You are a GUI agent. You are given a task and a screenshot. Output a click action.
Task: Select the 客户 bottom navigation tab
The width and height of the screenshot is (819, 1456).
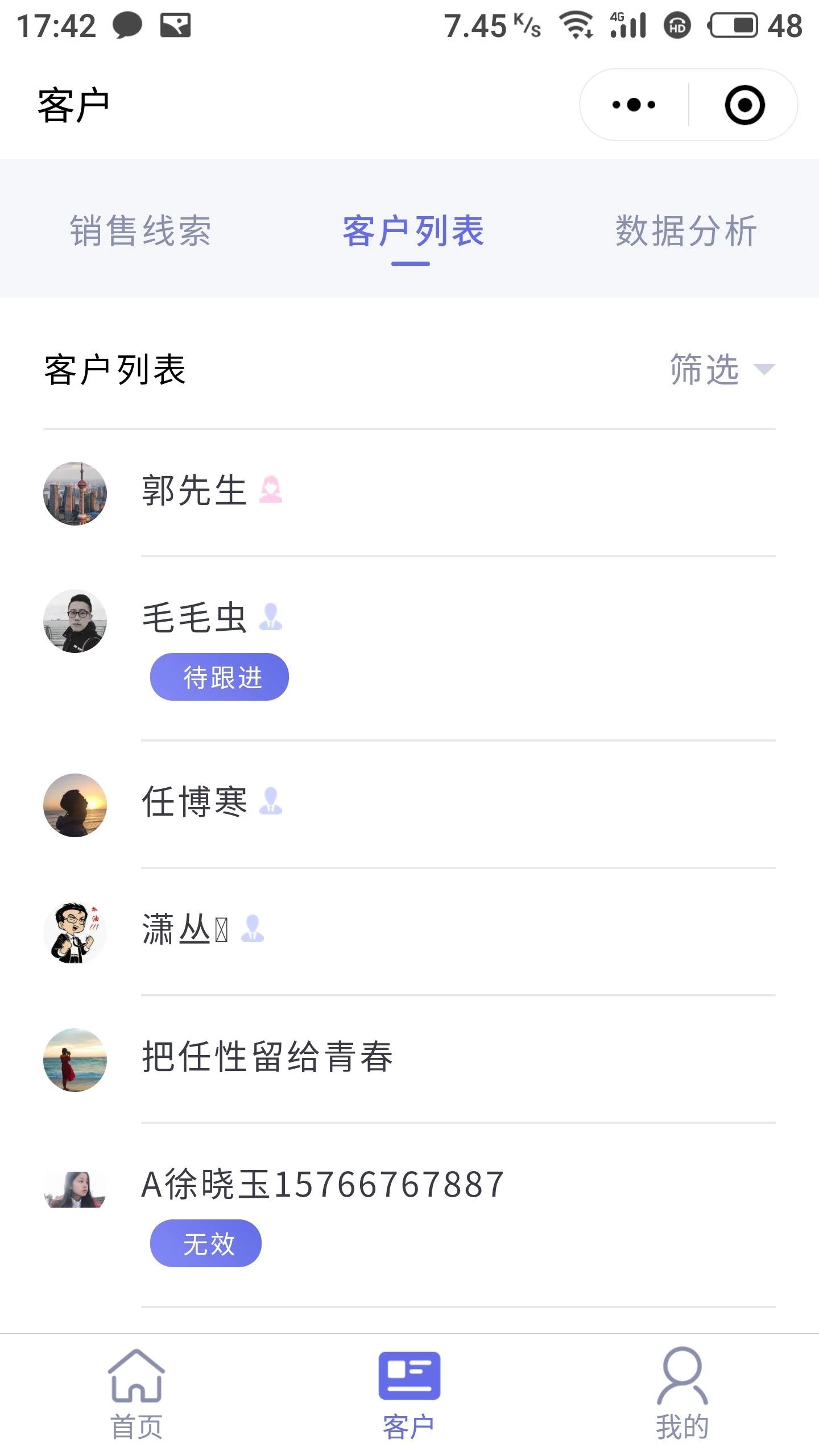pyautogui.click(x=409, y=1393)
